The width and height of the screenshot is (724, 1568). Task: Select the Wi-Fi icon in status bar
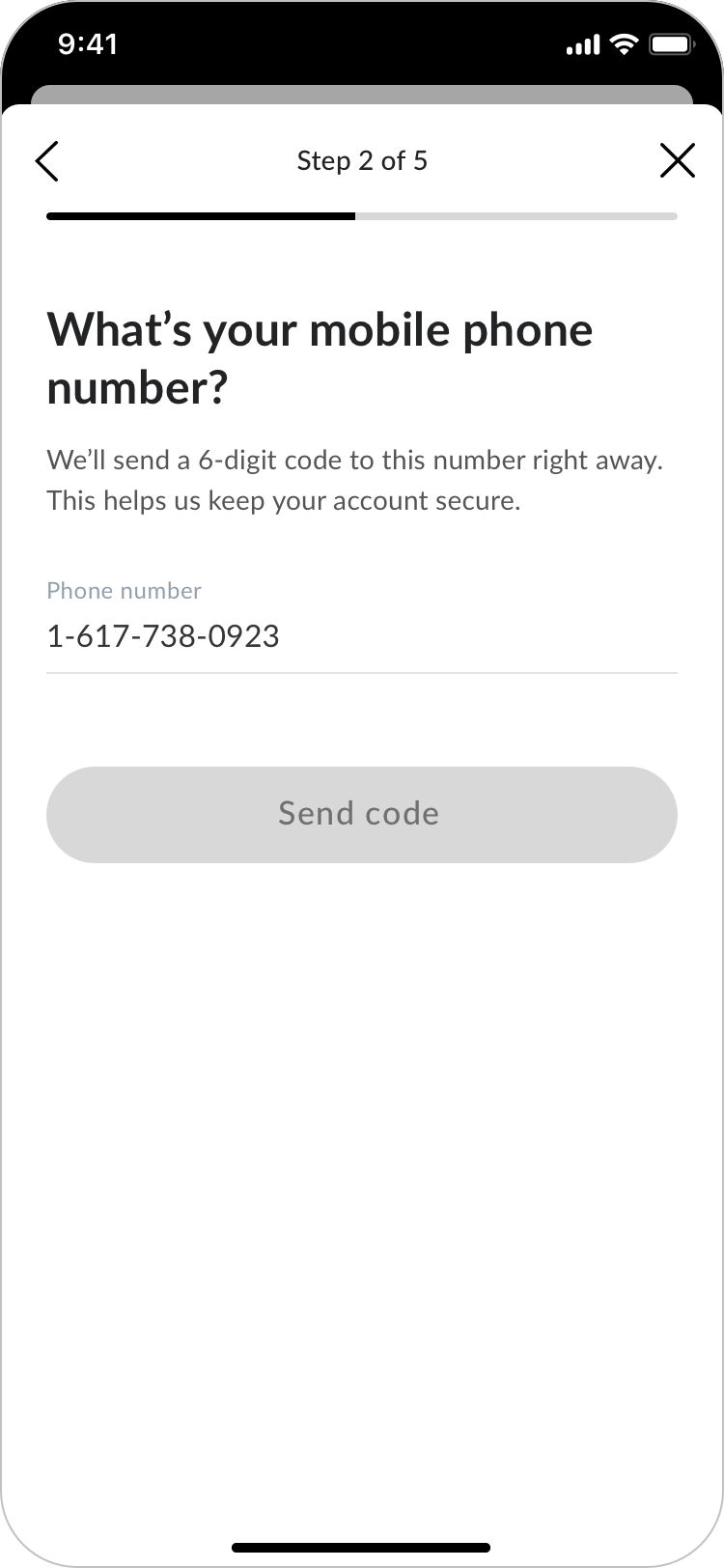(623, 43)
